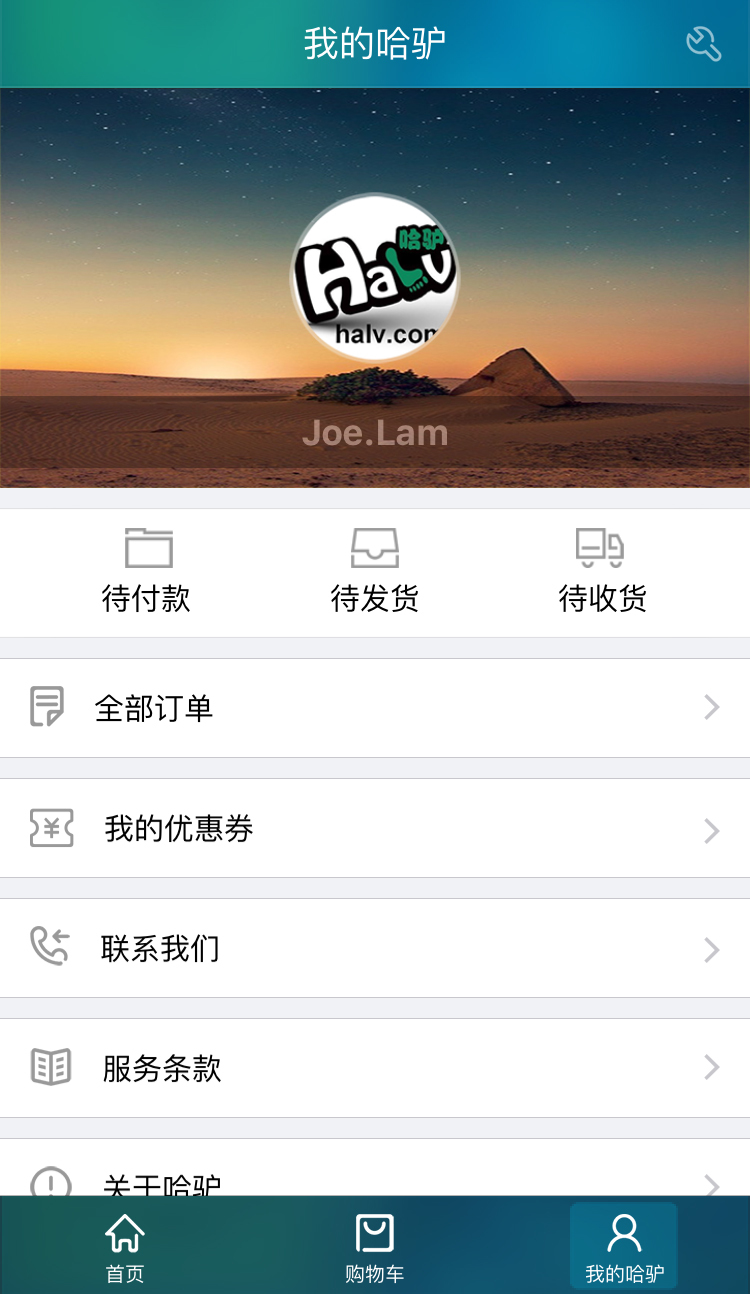Open the 关于哈驴 about entry

(160, 1185)
